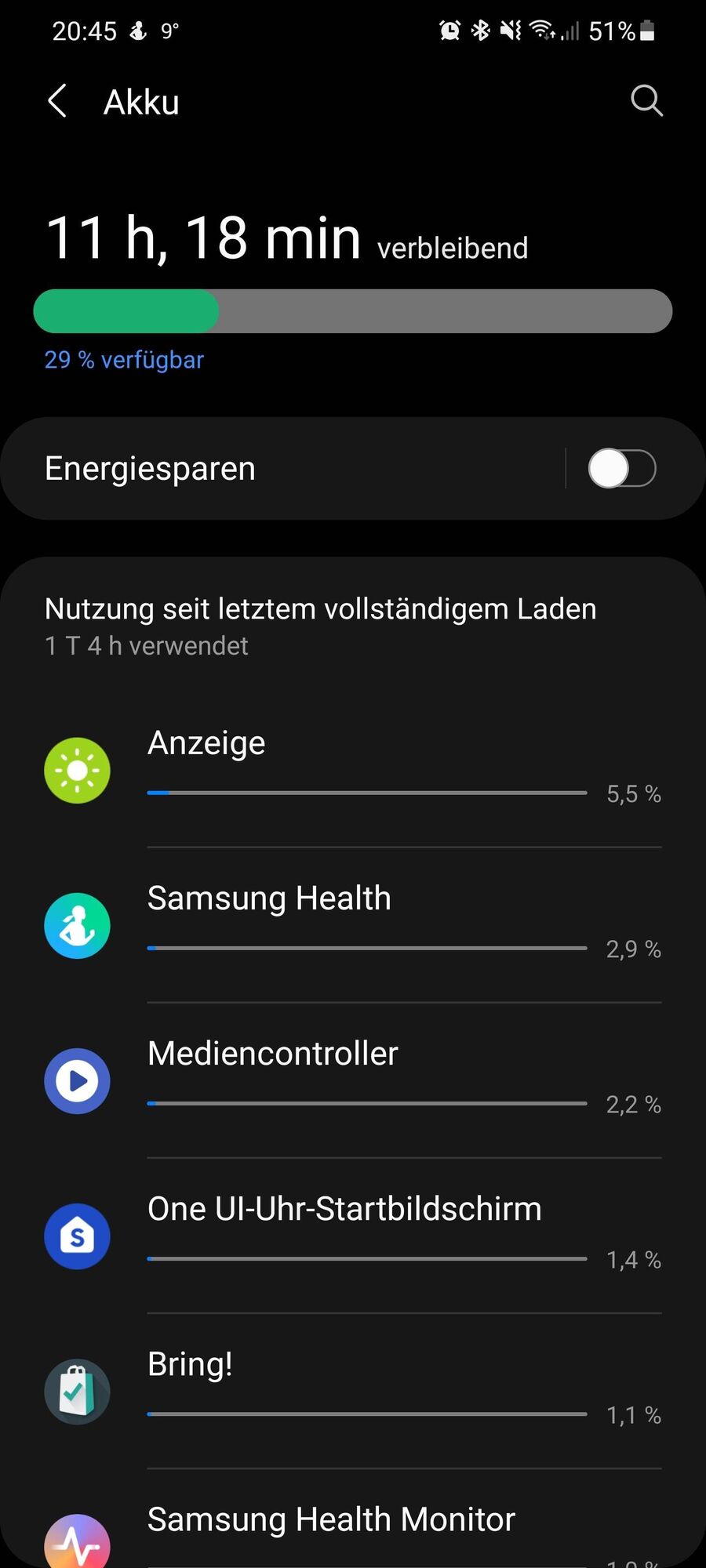Tap the Samsung Health Monitor entry
Image resolution: width=706 pixels, height=1568 pixels.
point(353,1529)
